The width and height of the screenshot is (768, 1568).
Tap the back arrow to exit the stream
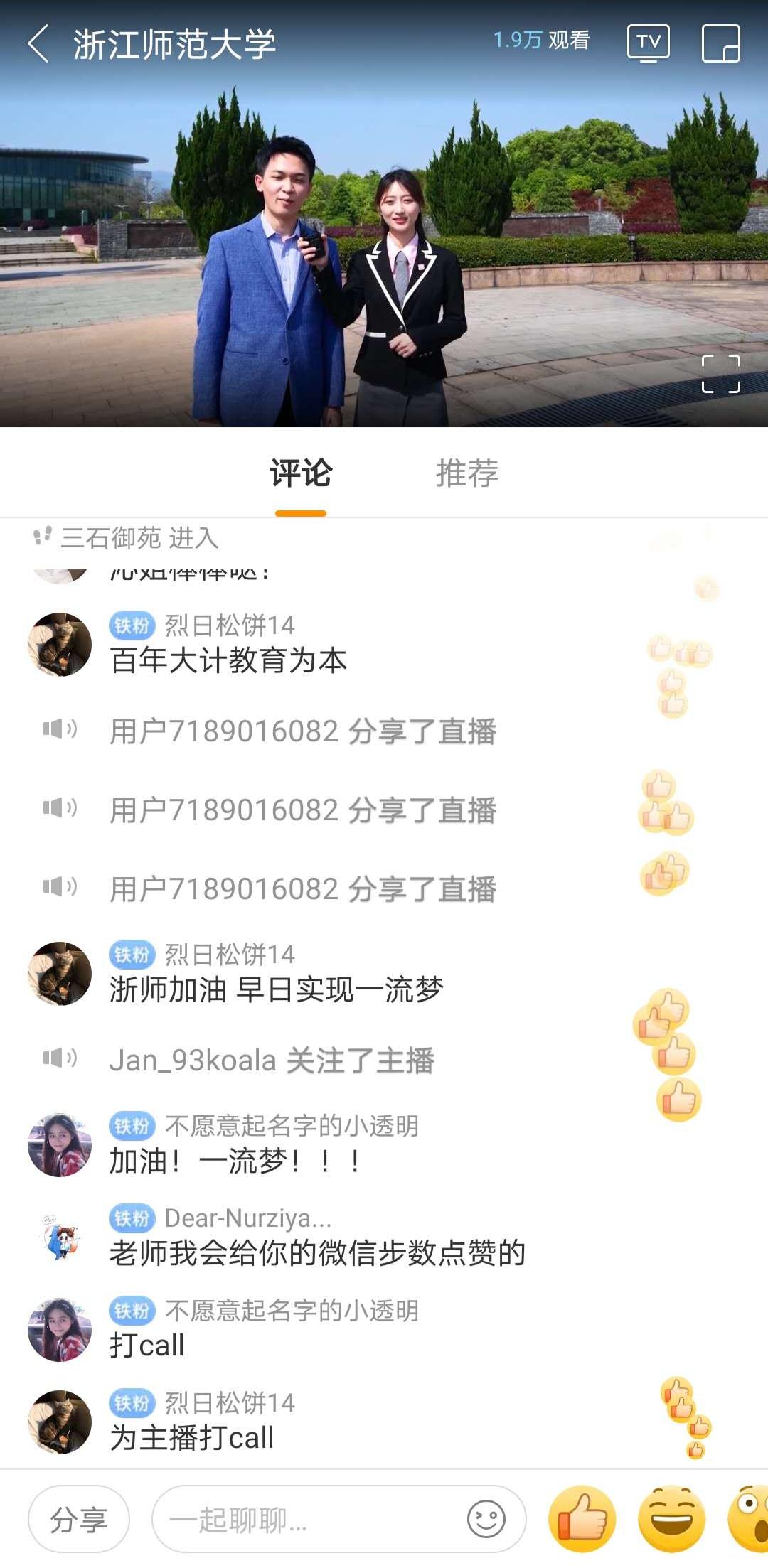37,43
